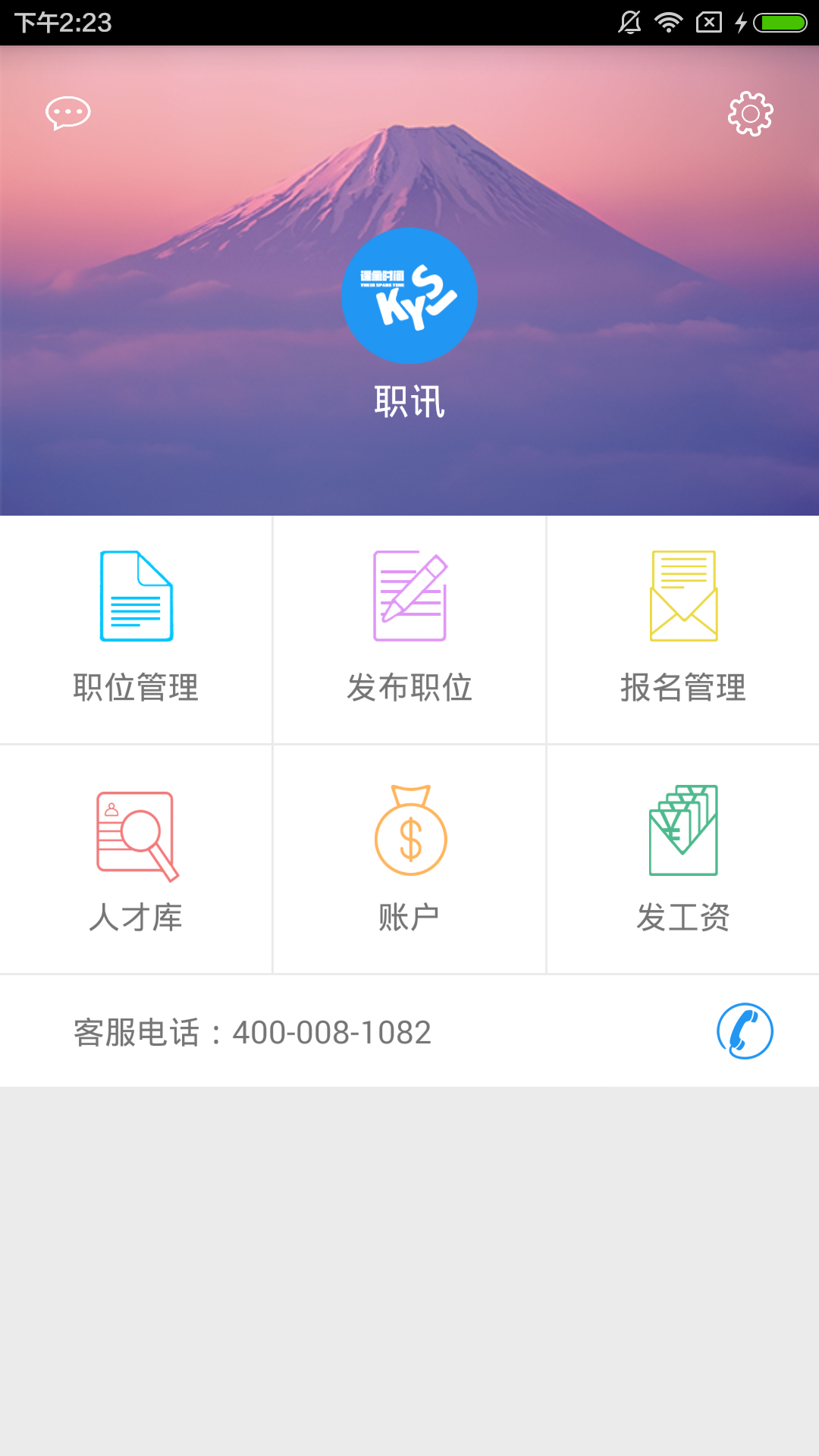Image resolution: width=819 pixels, height=1456 pixels.
Task: Open the messages chat bubble icon
Action: click(68, 113)
